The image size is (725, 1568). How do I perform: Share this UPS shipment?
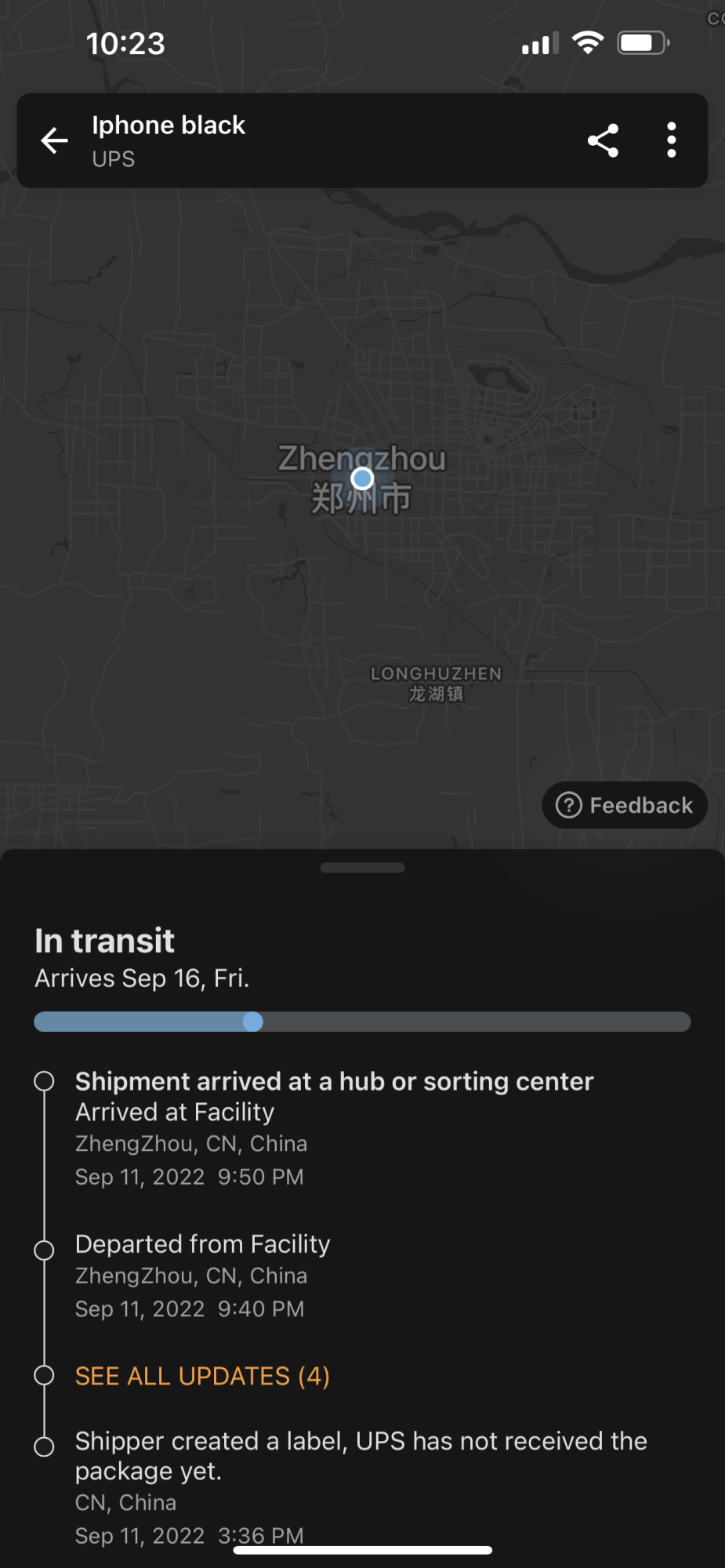(x=603, y=141)
